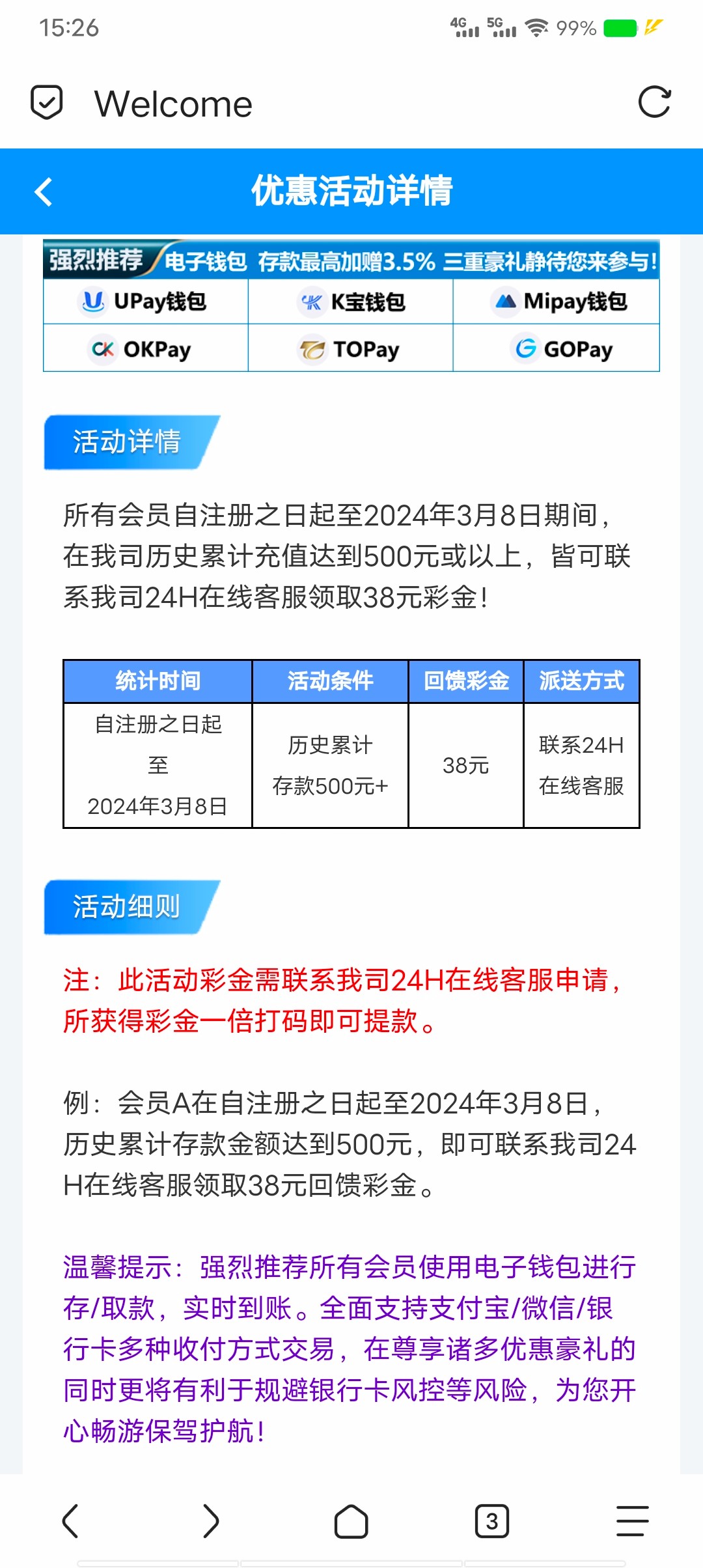Show the 3 open browser tabs
703x1568 pixels.
pyautogui.click(x=492, y=1521)
